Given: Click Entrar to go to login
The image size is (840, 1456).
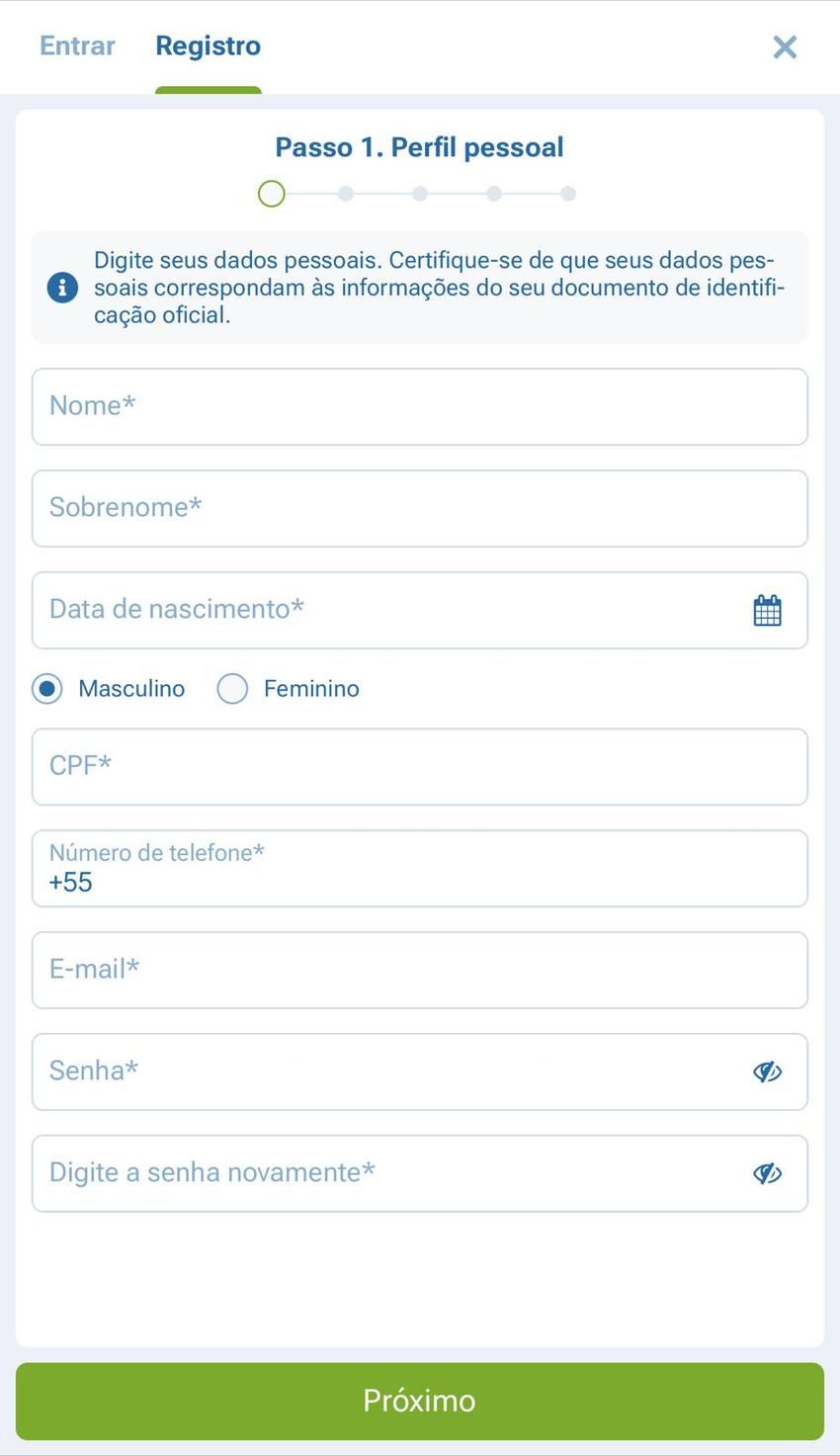Looking at the screenshot, I should pyautogui.click(x=76, y=45).
